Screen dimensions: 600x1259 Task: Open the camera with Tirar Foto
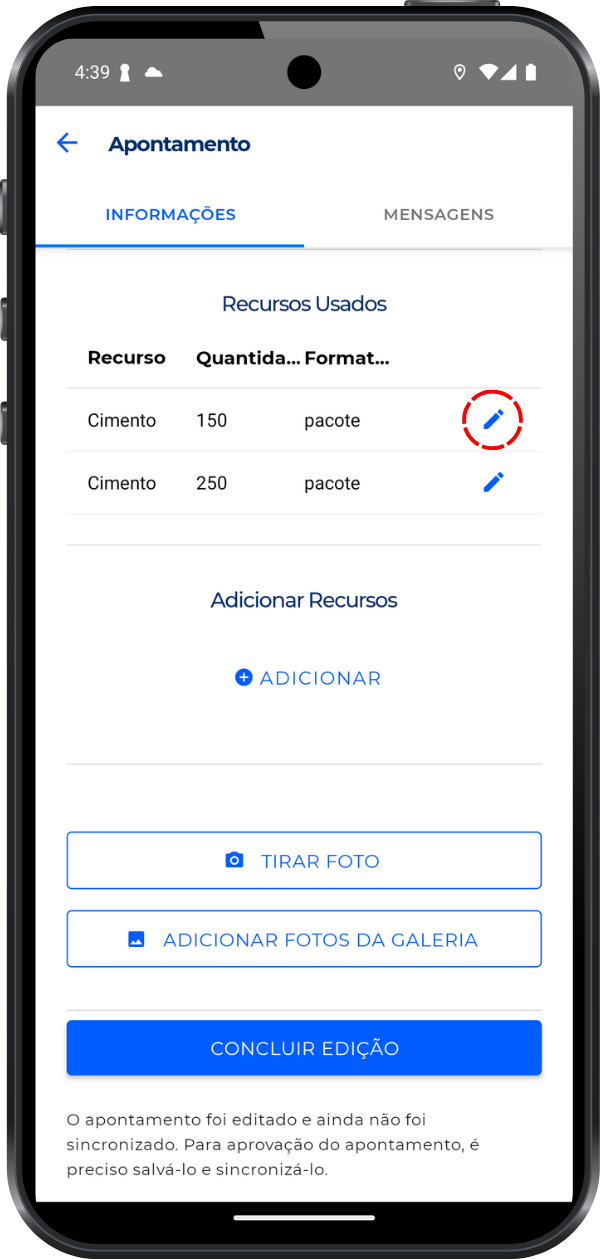304,861
